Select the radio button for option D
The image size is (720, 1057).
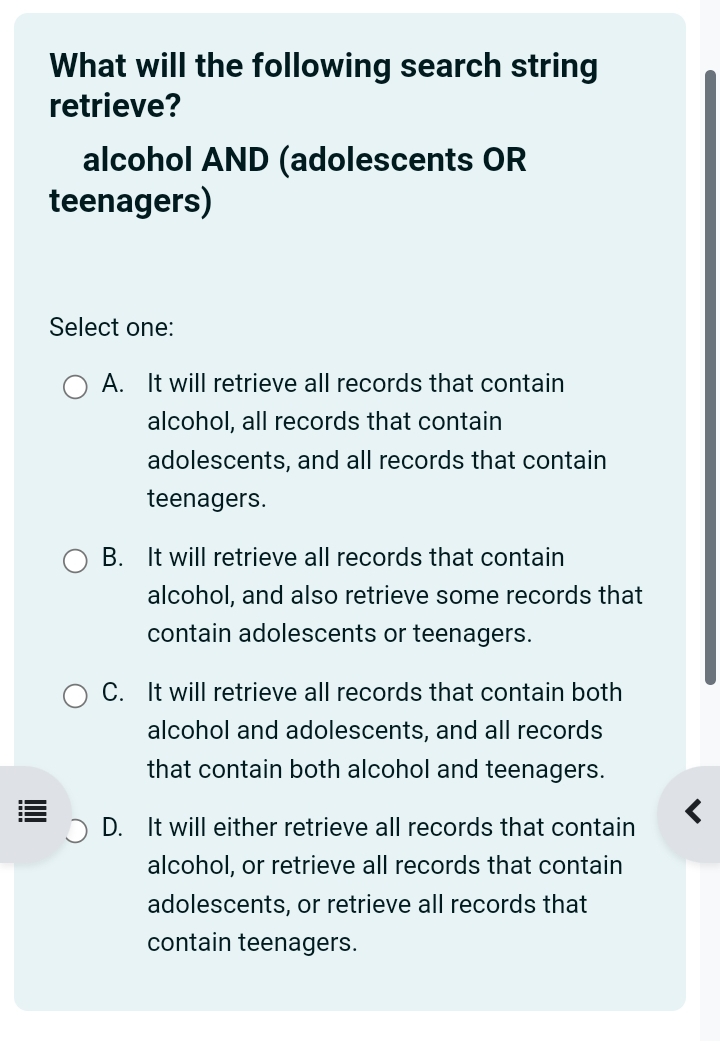pos(75,831)
